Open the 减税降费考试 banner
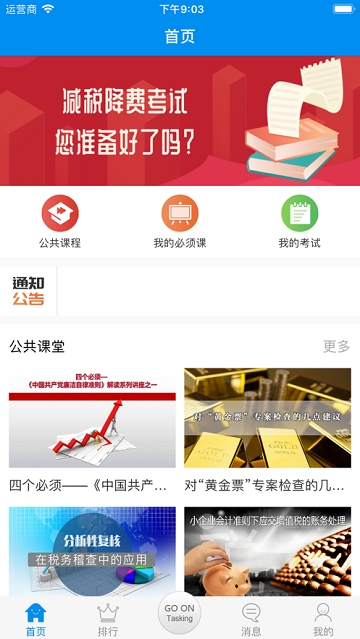The height and width of the screenshot is (639, 360). click(180, 121)
